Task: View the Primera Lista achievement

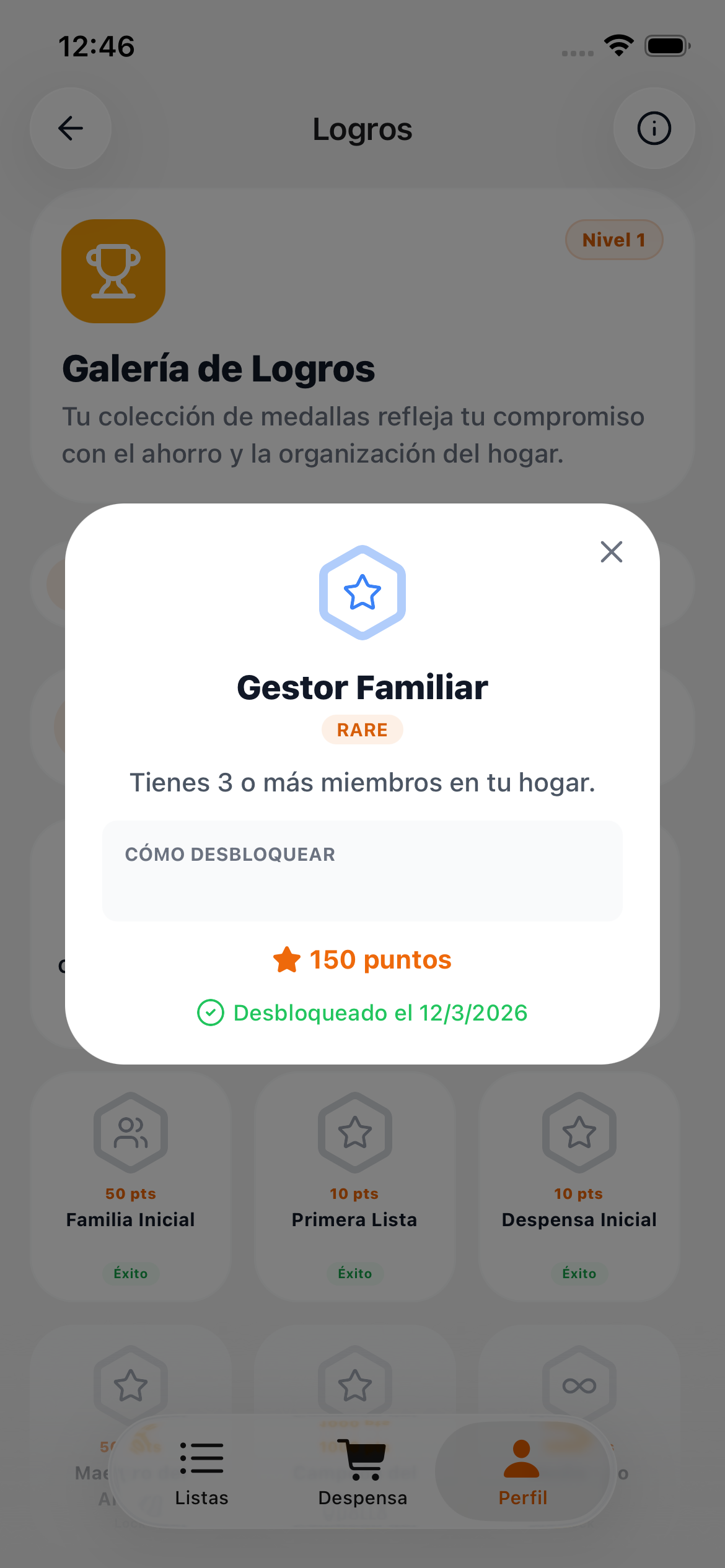Action: coord(354,1186)
